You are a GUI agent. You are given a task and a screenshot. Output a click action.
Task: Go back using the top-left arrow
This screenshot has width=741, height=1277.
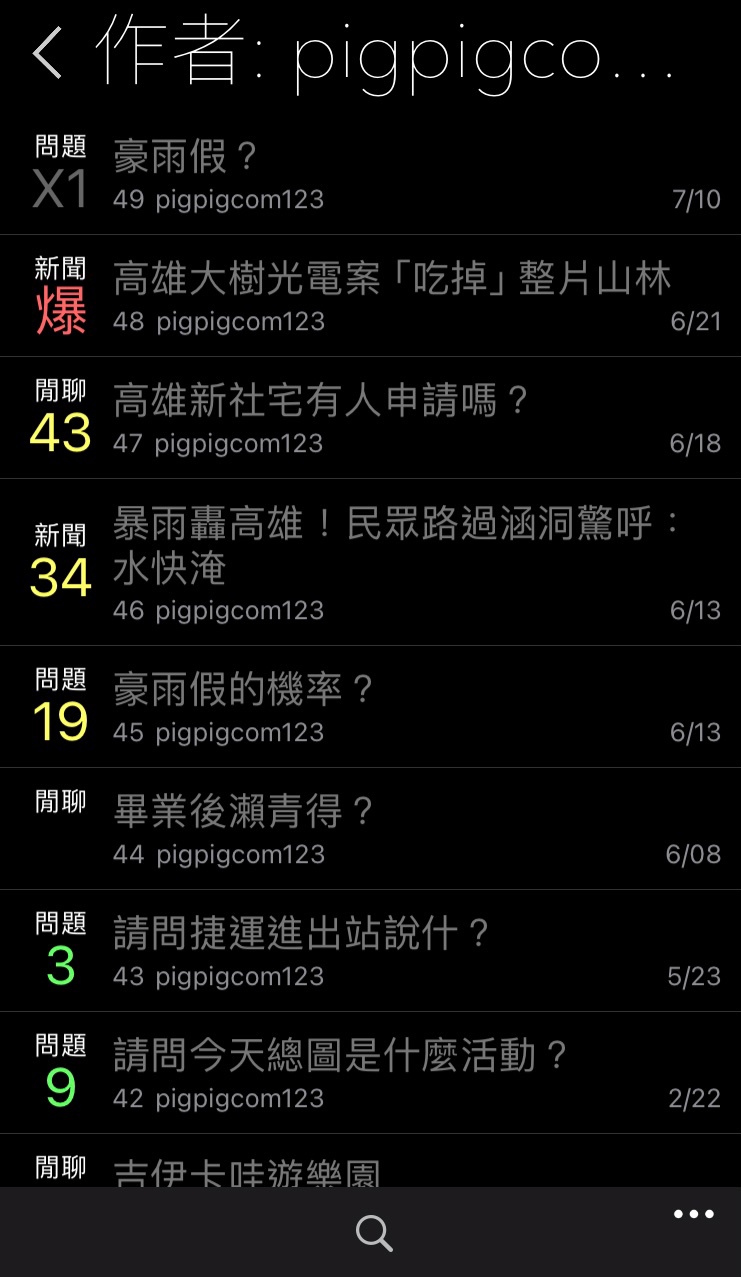[47, 53]
